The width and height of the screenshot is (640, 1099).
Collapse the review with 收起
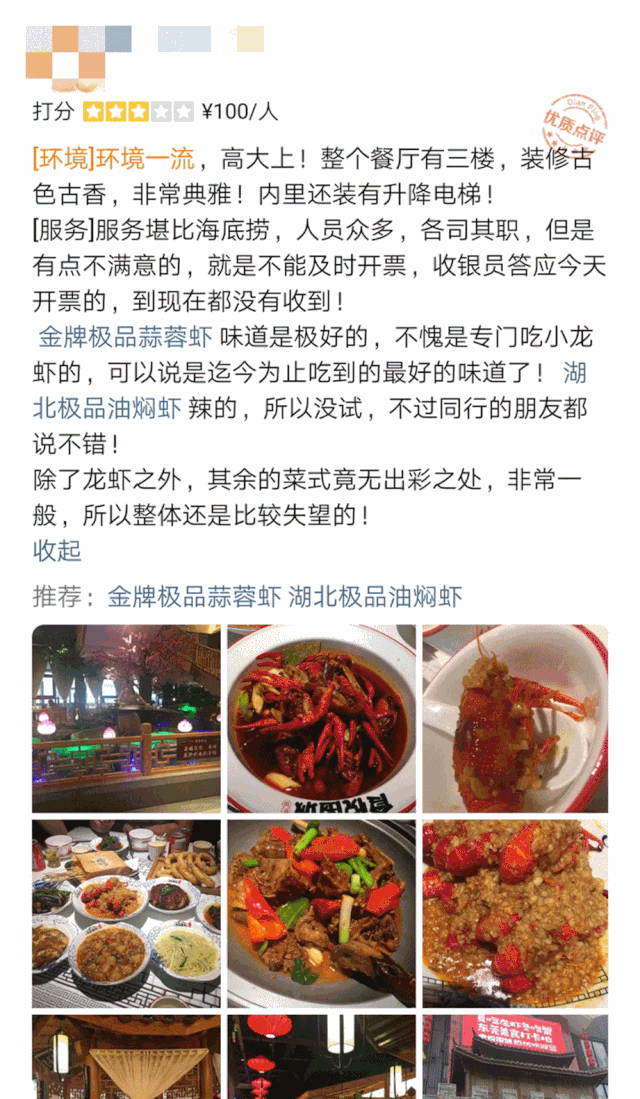click(x=57, y=550)
